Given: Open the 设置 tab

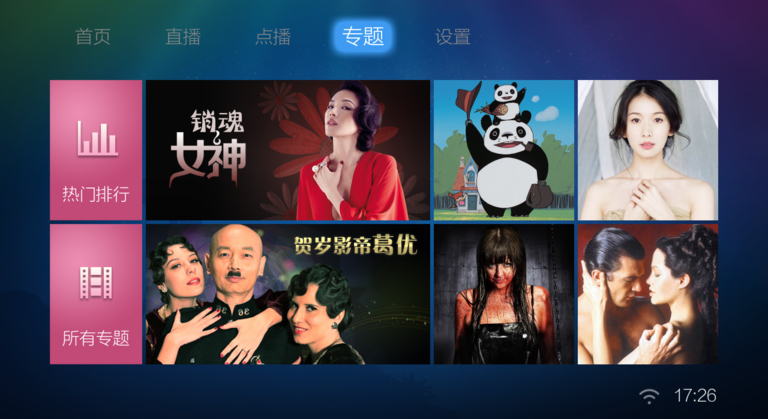Looking at the screenshot, I should tap(453, 37).
